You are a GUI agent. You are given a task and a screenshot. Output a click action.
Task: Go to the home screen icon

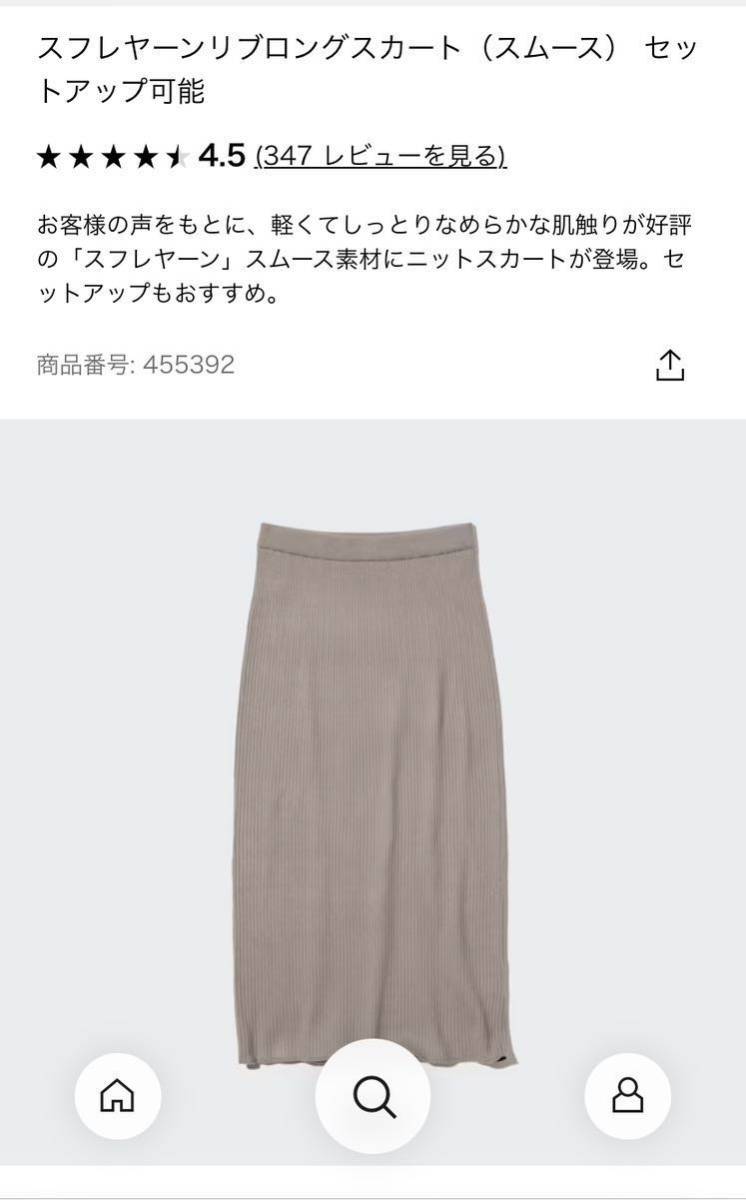118,1098
